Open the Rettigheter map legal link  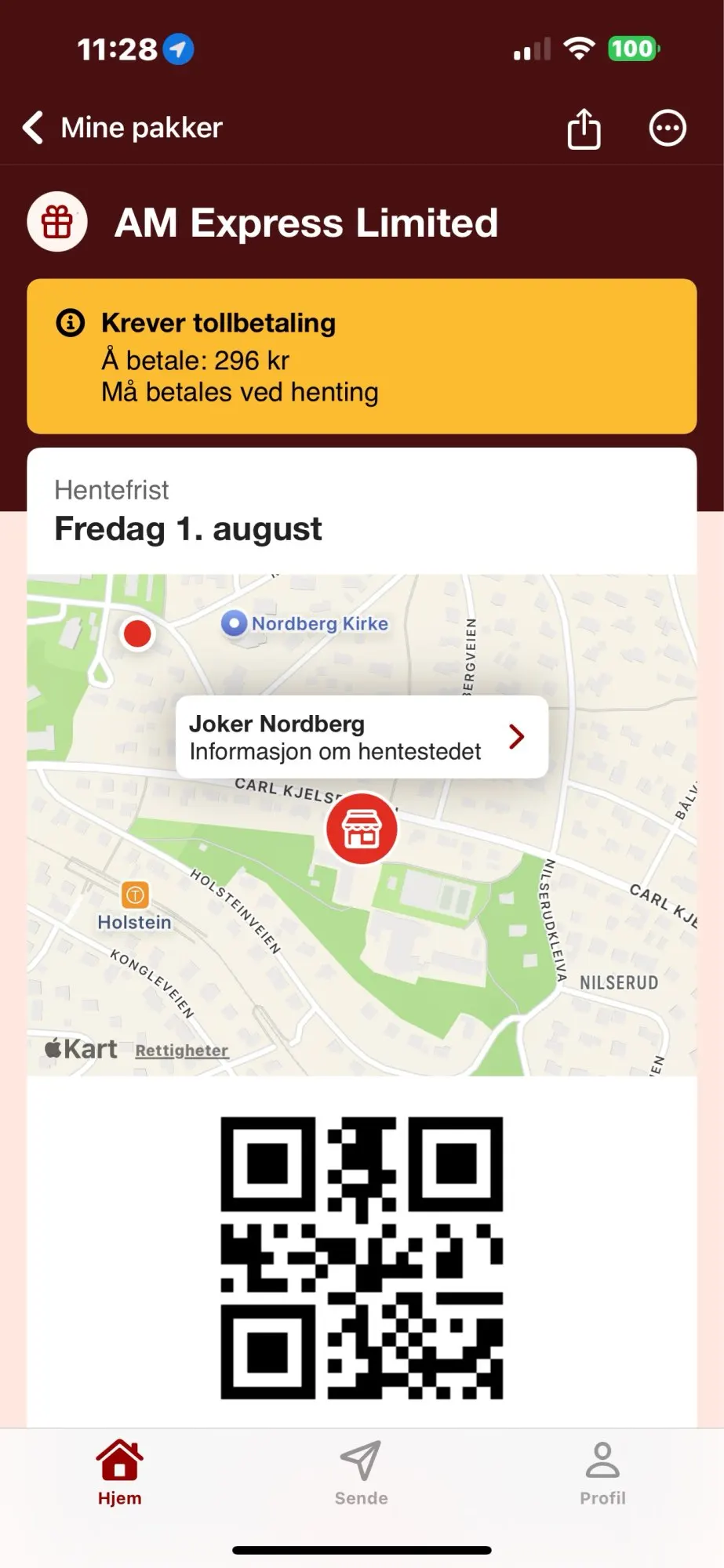click(x=181, y=1051)
